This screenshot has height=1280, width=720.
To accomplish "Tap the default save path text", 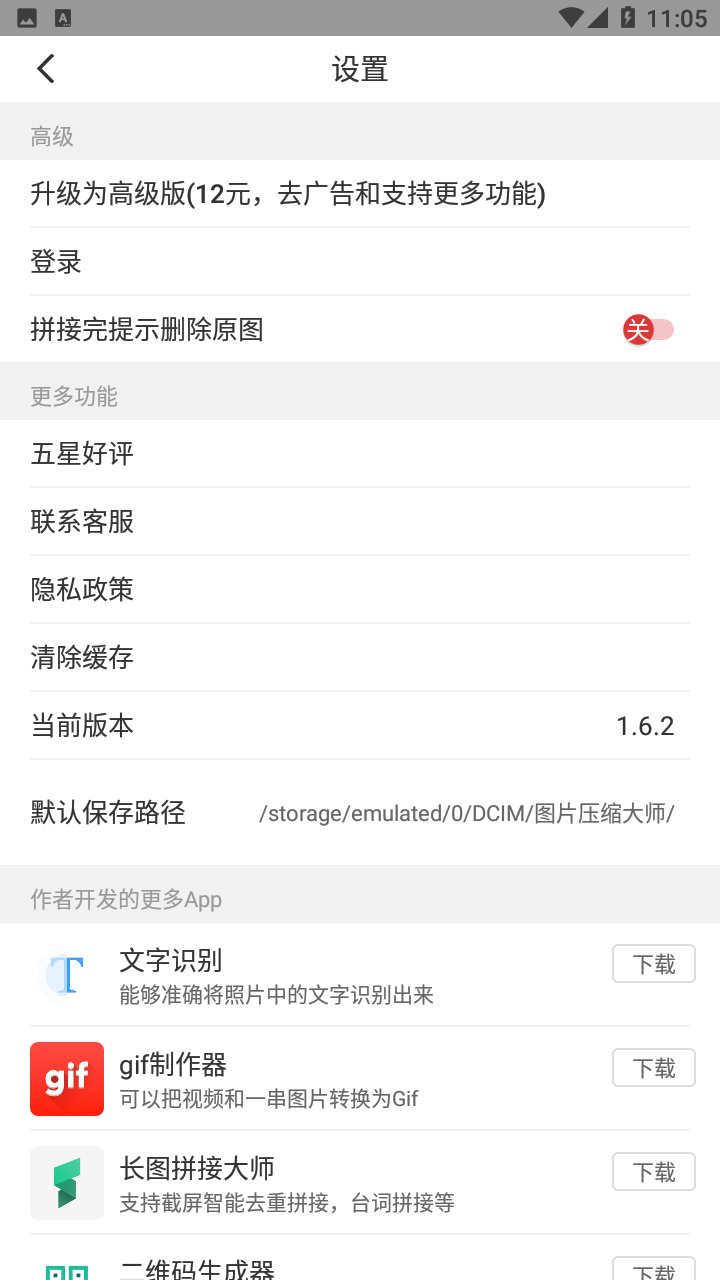I will 468,813.
